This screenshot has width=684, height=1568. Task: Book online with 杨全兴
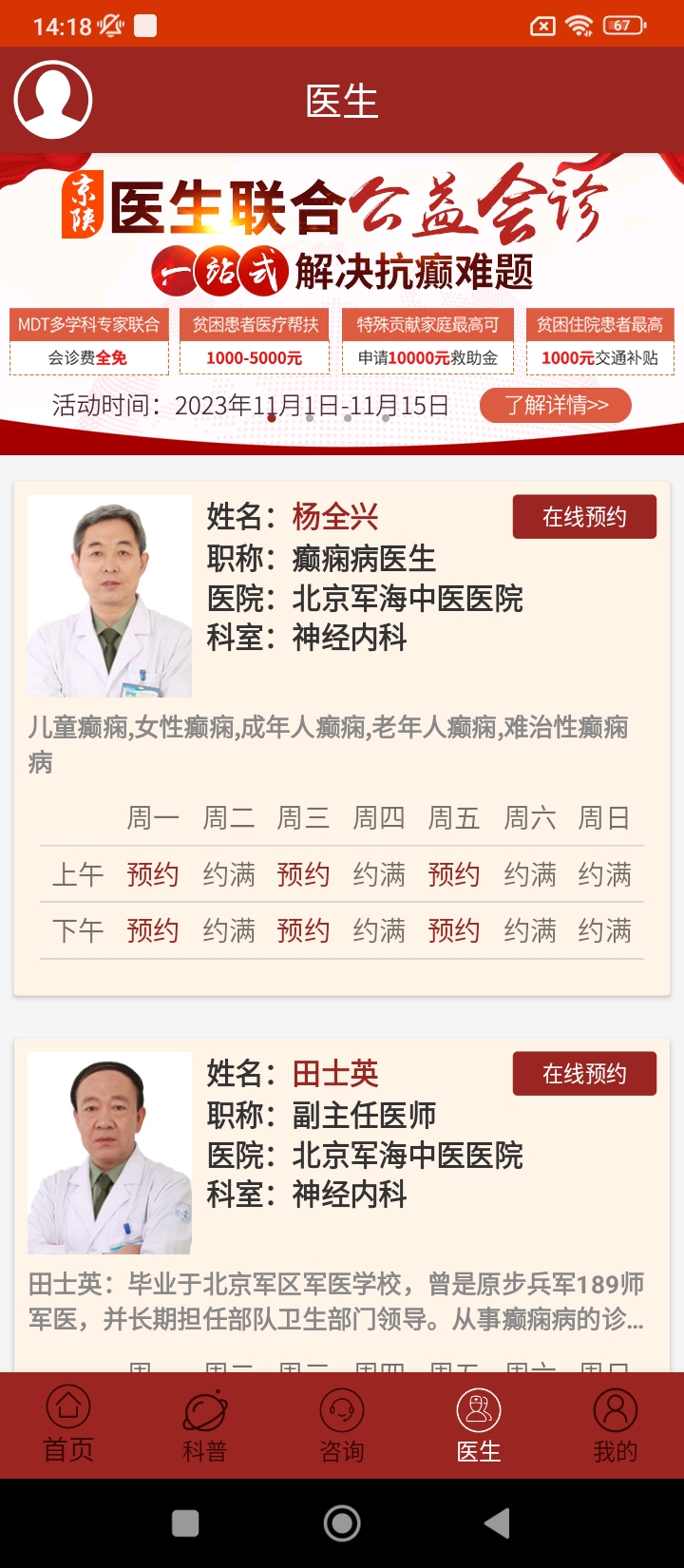[584, 517]
